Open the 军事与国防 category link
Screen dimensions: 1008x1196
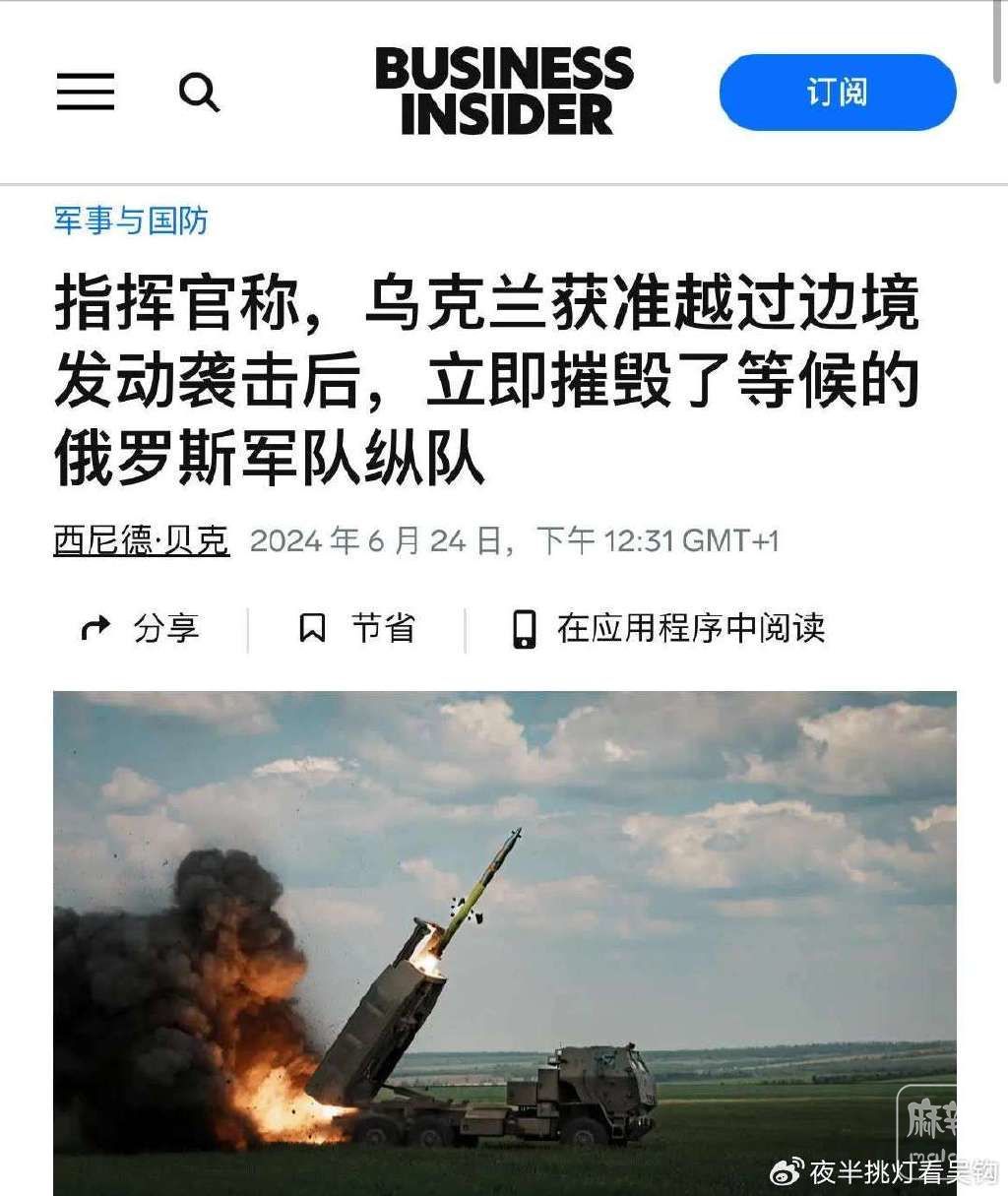131,220
